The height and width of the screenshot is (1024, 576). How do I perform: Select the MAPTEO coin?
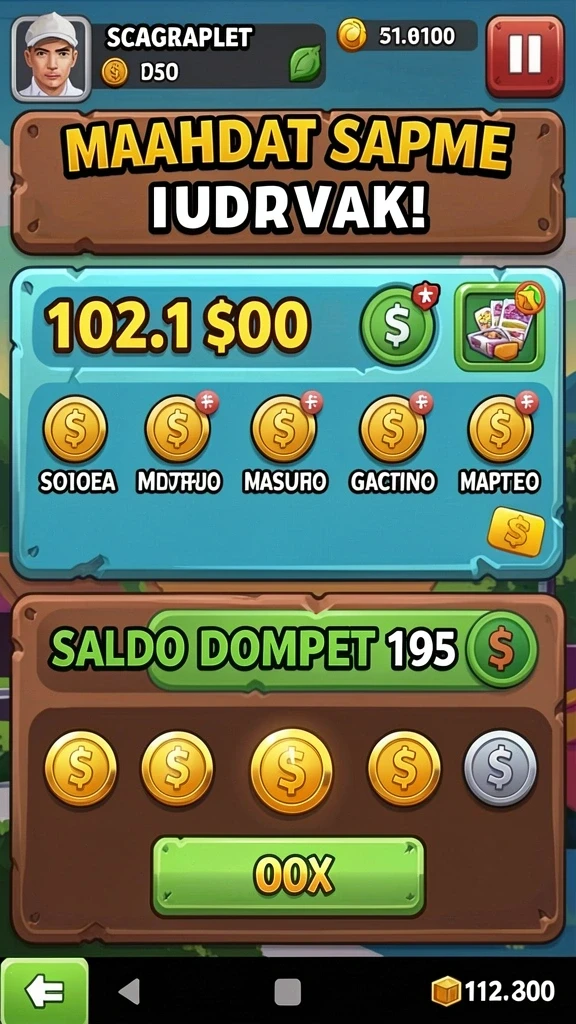pos(500,429)
